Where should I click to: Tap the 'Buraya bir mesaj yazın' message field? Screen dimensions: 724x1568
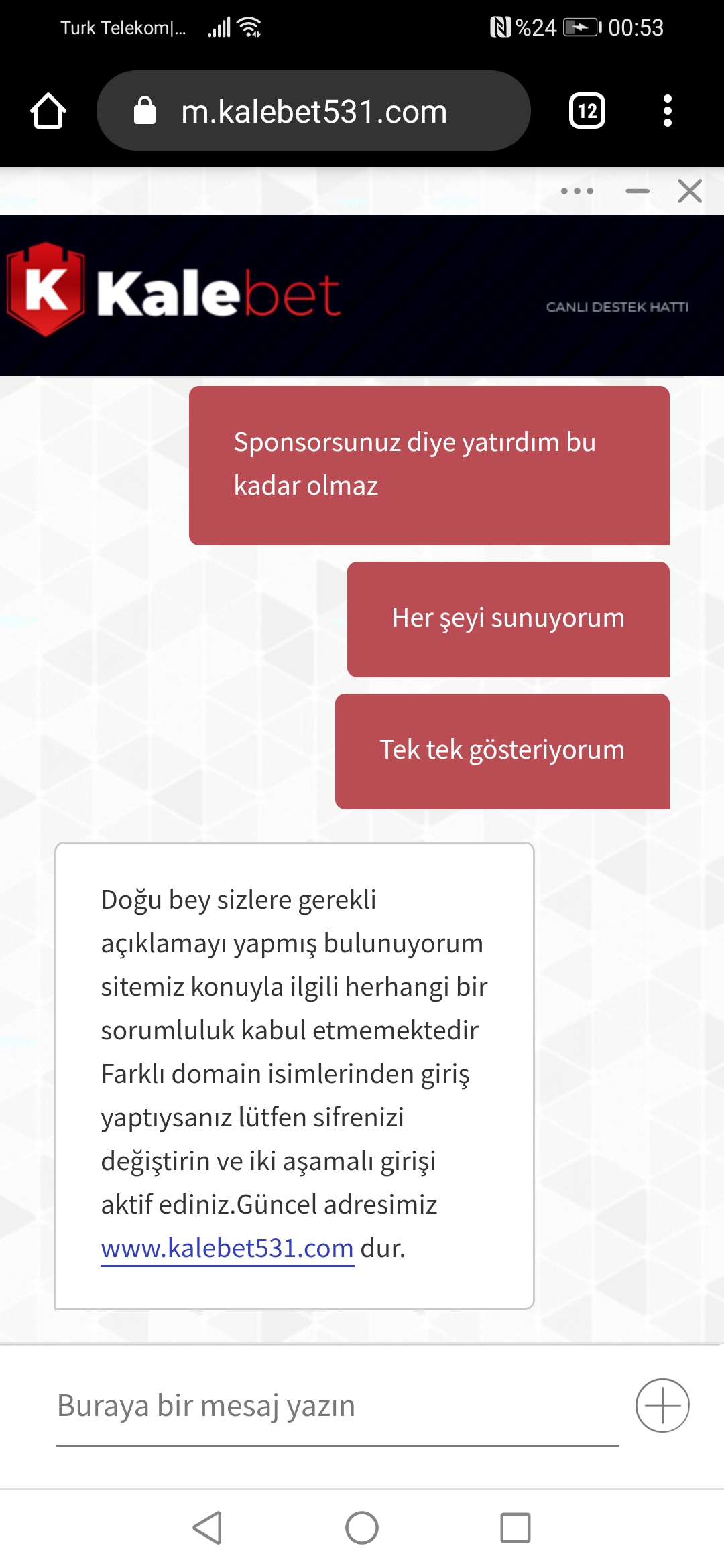tap(338, 1406)
